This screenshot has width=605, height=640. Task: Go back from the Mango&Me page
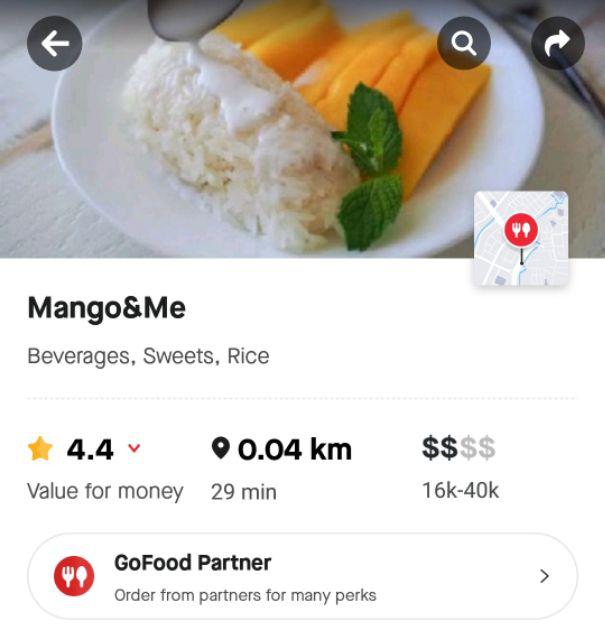[x=54, y=43]
